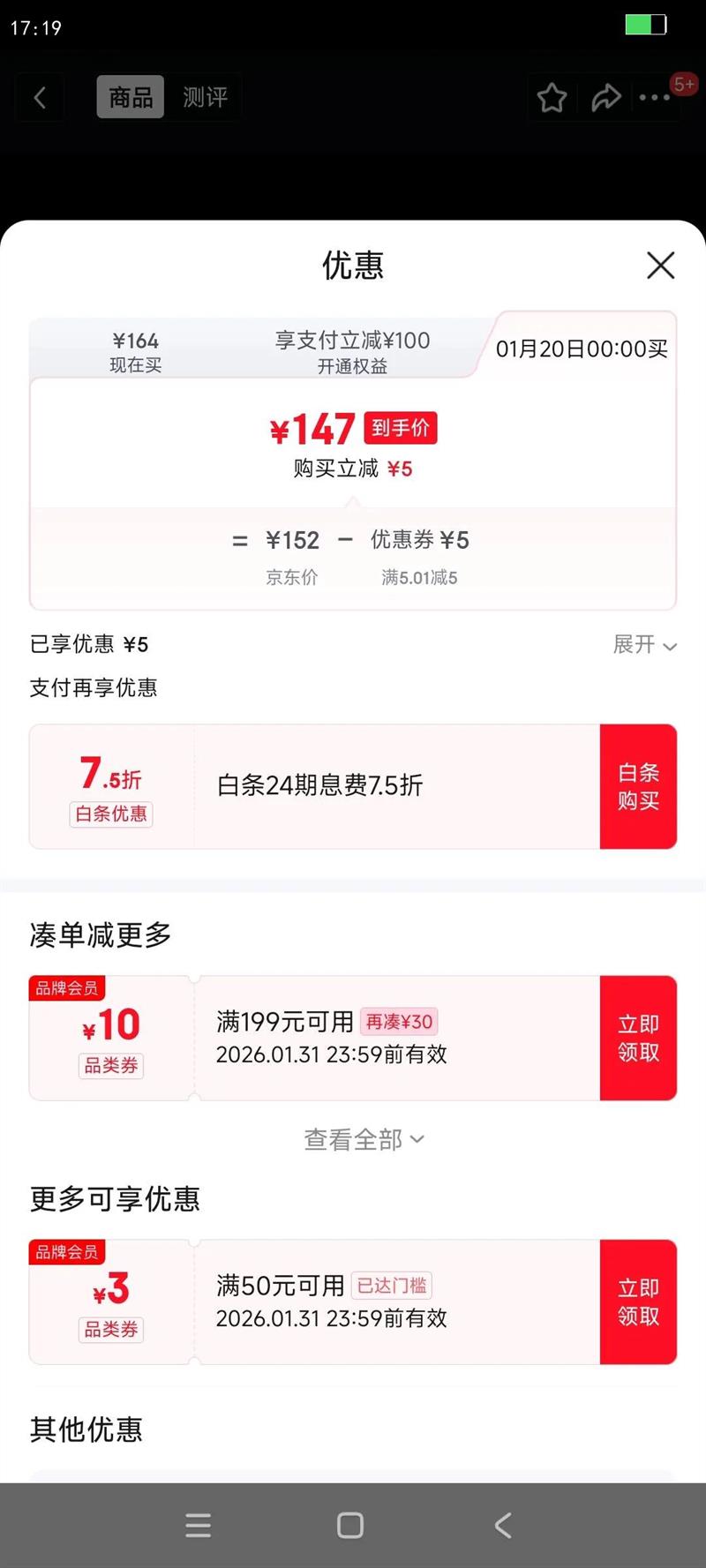Image resolution: width=706 pixels, height=1568 pixels.
Task: Open the system recent apps button
Action: (199, 1525)
